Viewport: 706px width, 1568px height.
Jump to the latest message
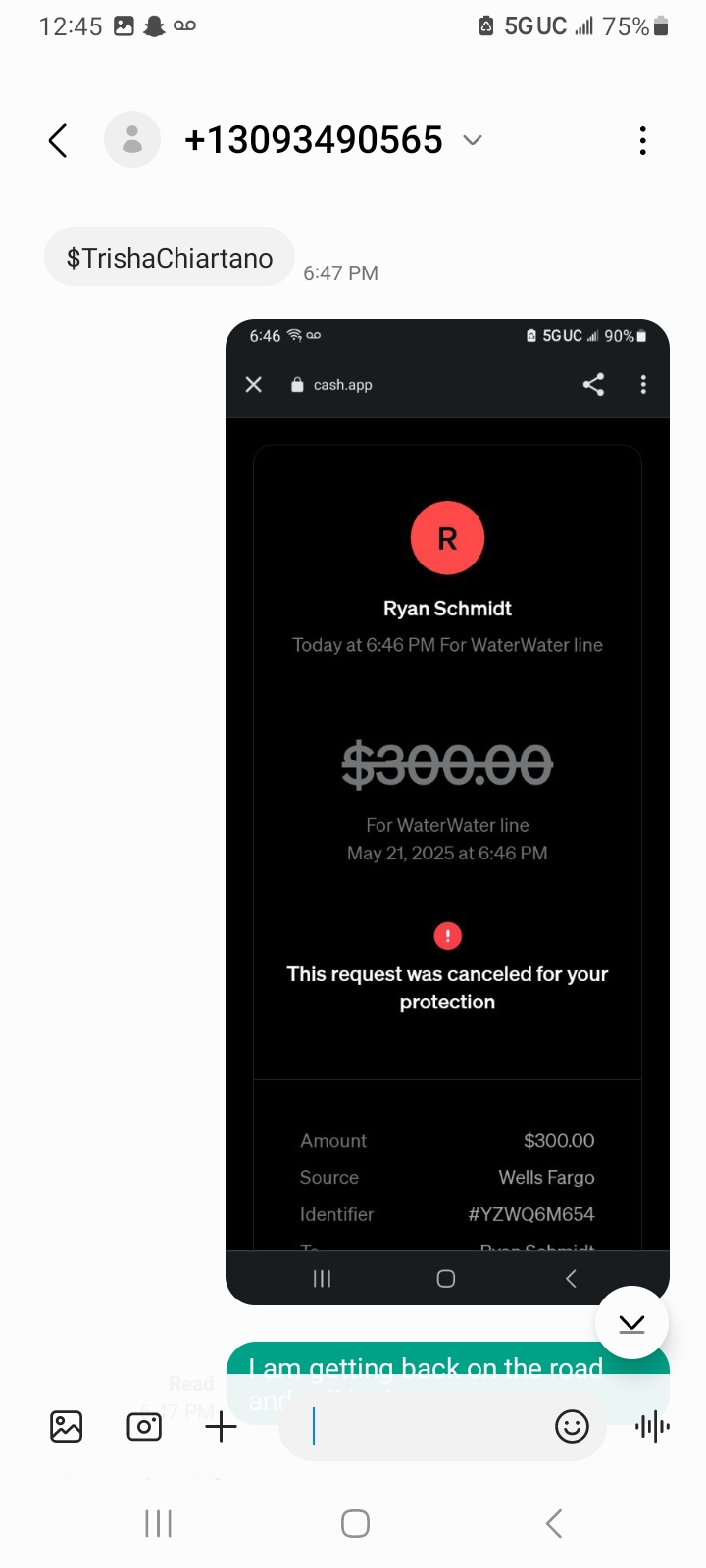[x=631, y=1323]
